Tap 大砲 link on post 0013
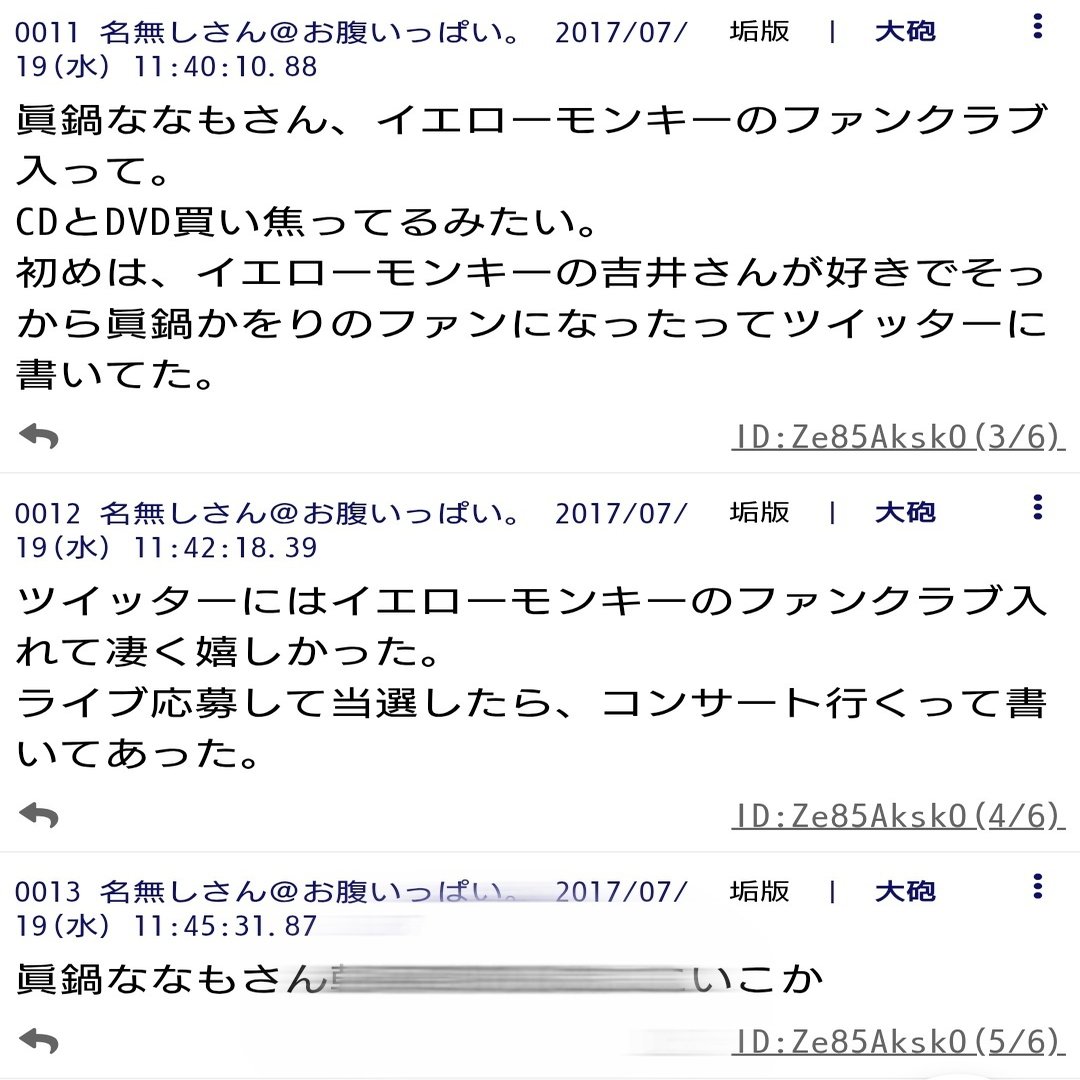The width and height of the screenshot is (1080, 1080). 905,891
